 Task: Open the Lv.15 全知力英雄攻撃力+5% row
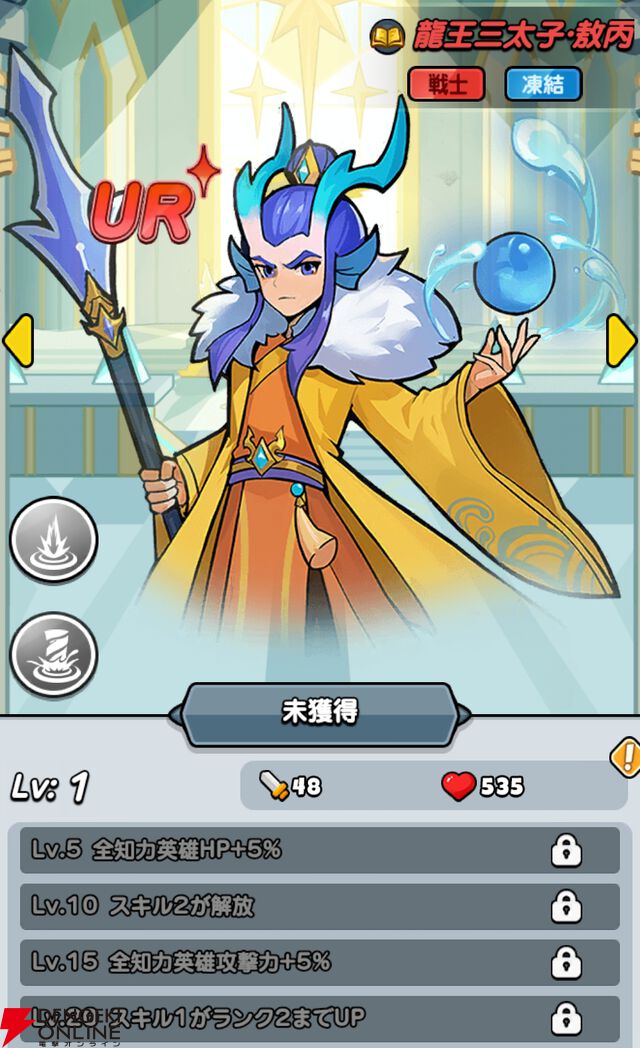click(x=319, y=962)
